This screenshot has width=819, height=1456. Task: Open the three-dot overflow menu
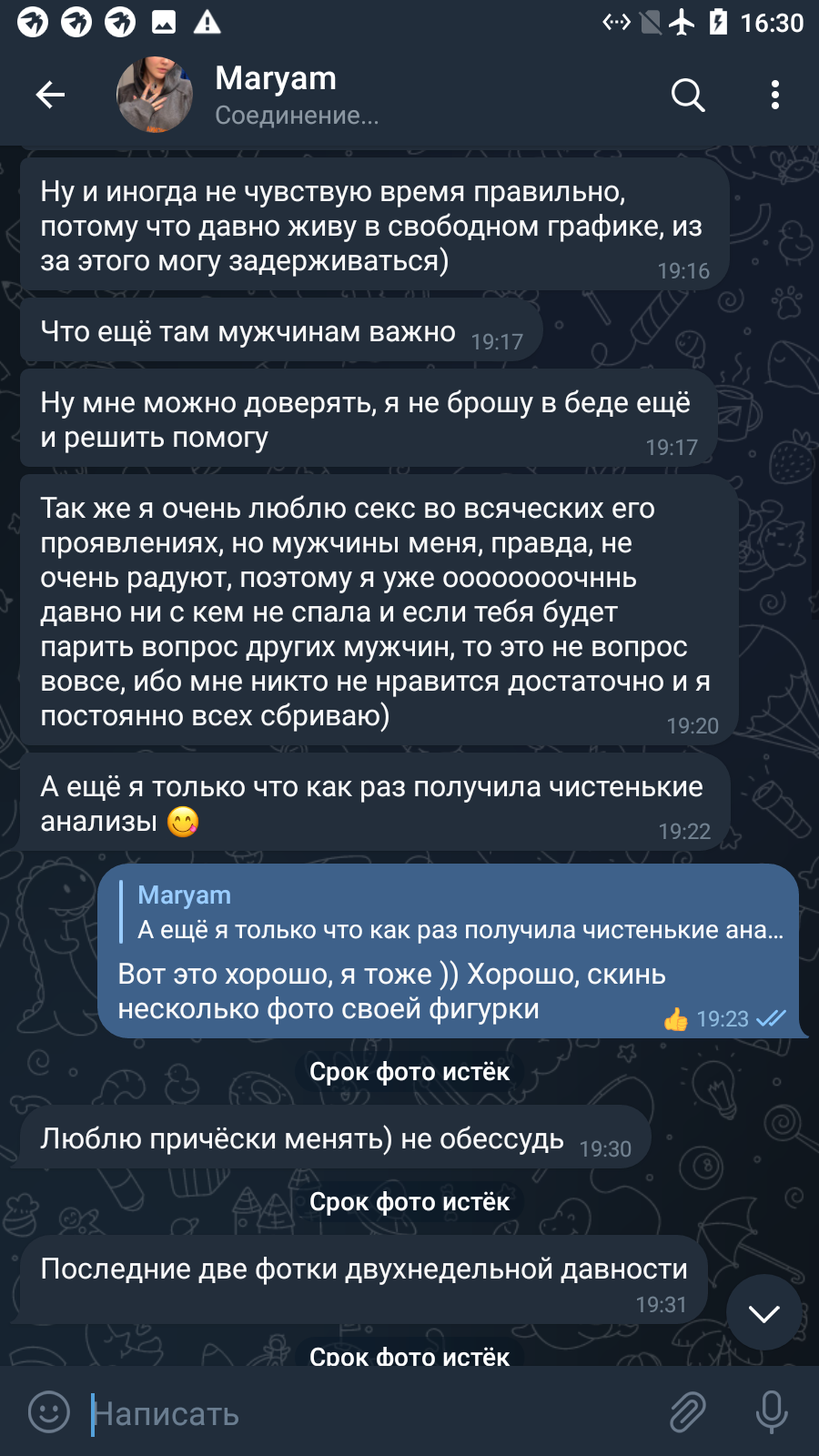click(775, 95)
